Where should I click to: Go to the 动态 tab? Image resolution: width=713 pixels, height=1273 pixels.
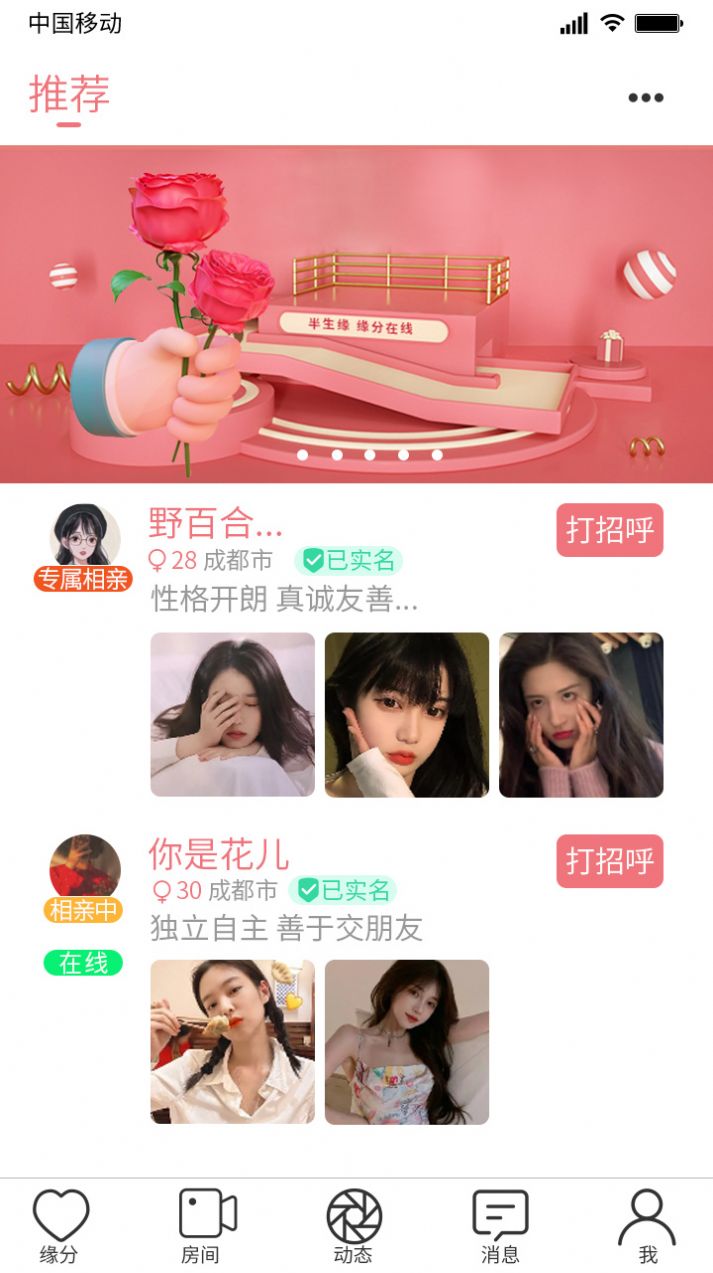(x=354, y=1227)
